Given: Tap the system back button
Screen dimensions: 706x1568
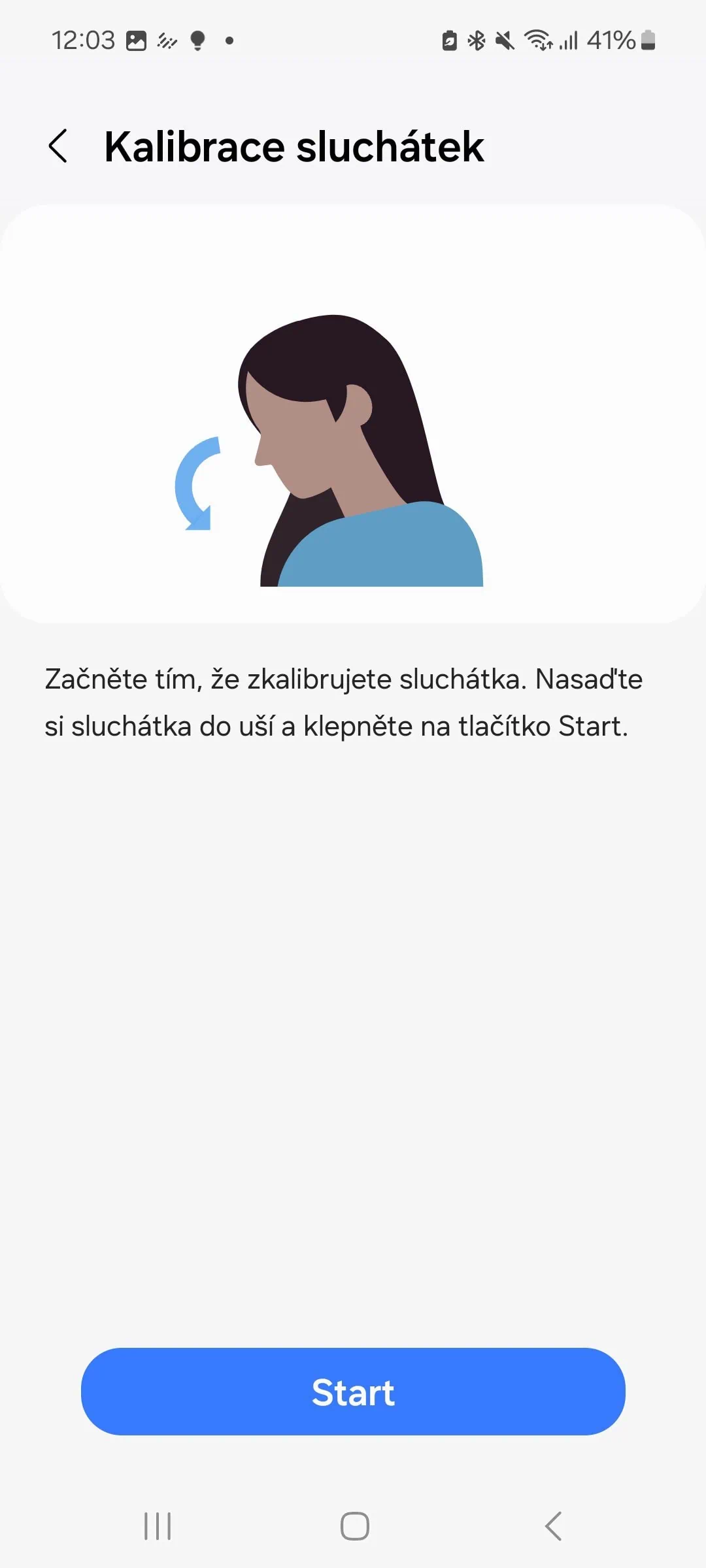Looking at the screenshot, I should (553, 1526).
